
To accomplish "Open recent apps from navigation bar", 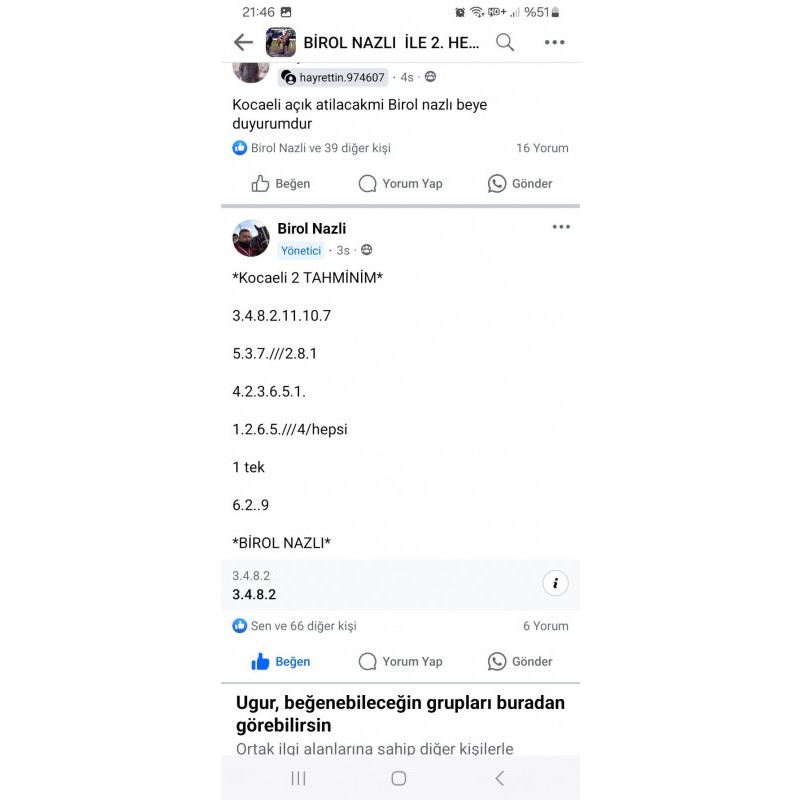I will pyautogui.click(x=298, y=778).
